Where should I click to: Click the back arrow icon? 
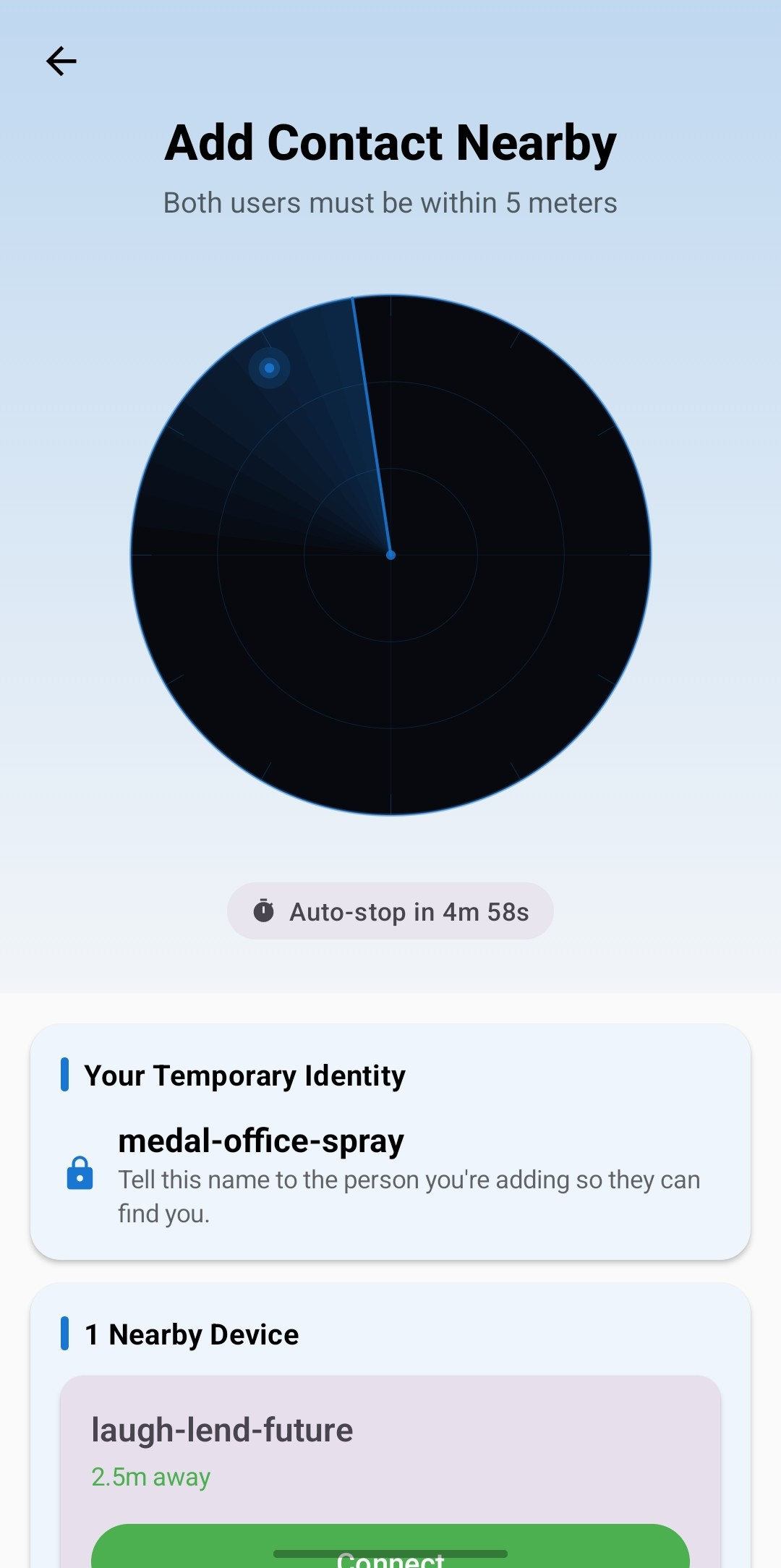pyautogui.click(x=61, y=61)
